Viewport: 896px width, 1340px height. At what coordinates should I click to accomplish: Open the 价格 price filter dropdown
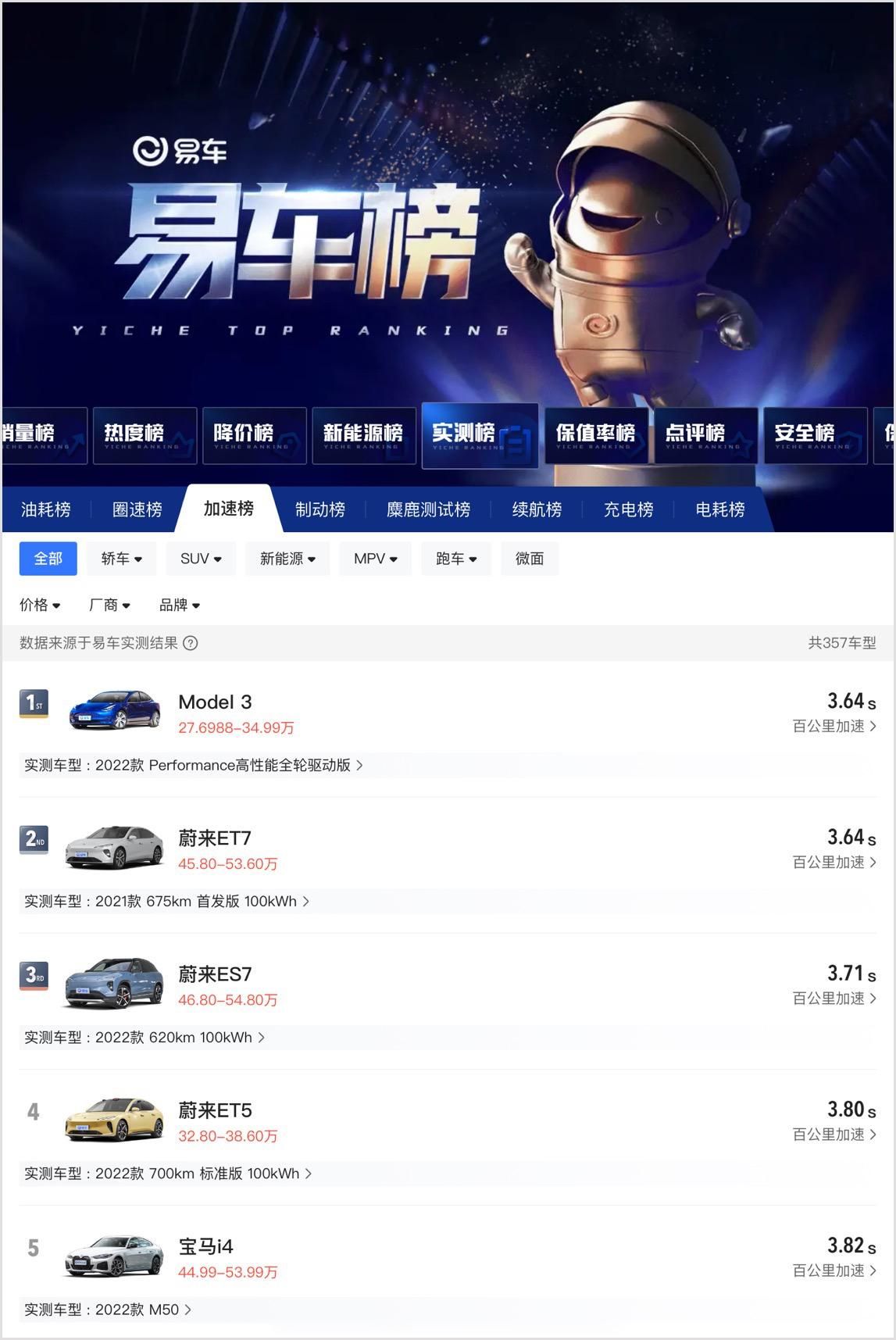point(40,604)
